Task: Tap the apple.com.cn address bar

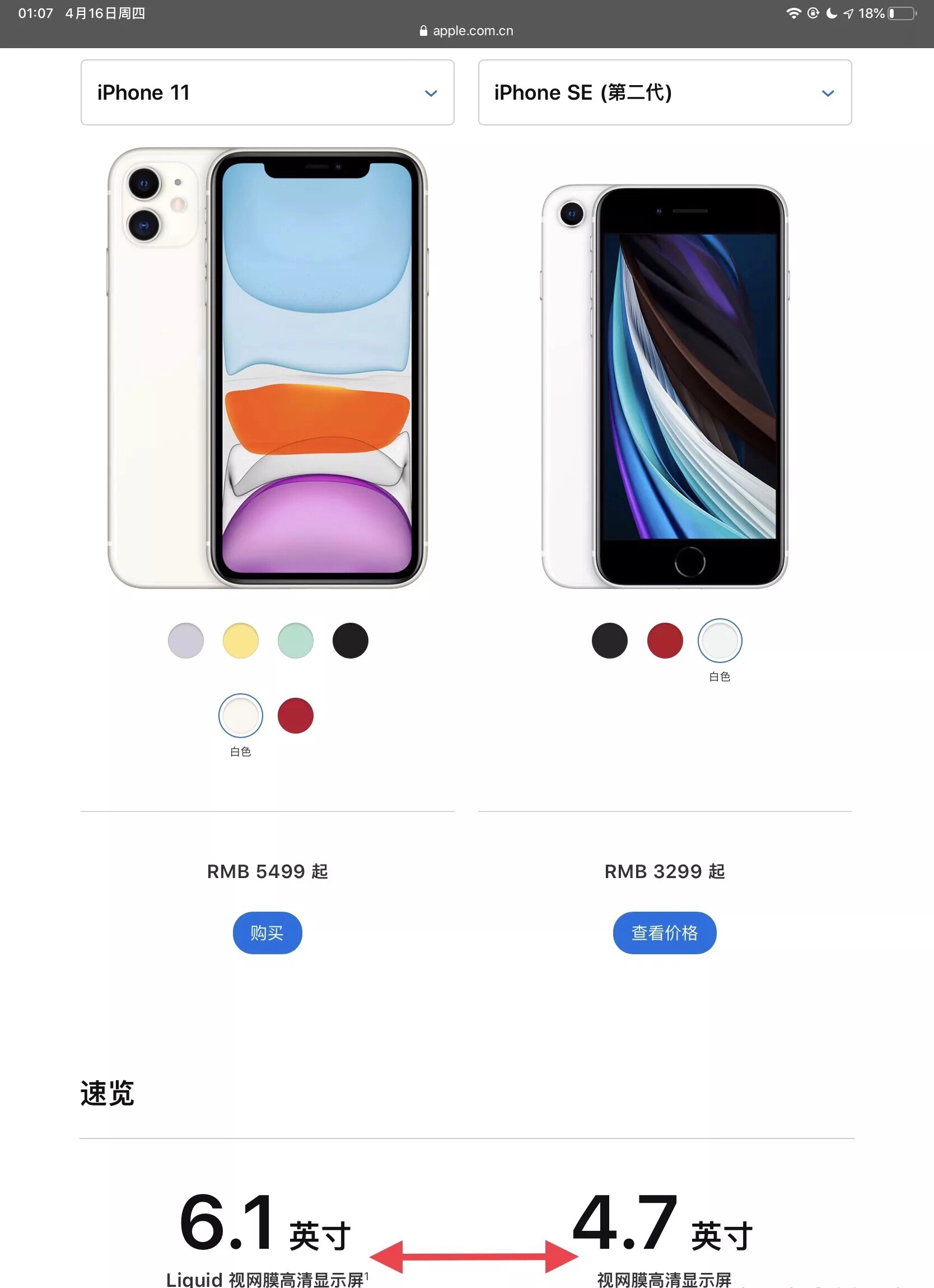Action: pos(466,31)
